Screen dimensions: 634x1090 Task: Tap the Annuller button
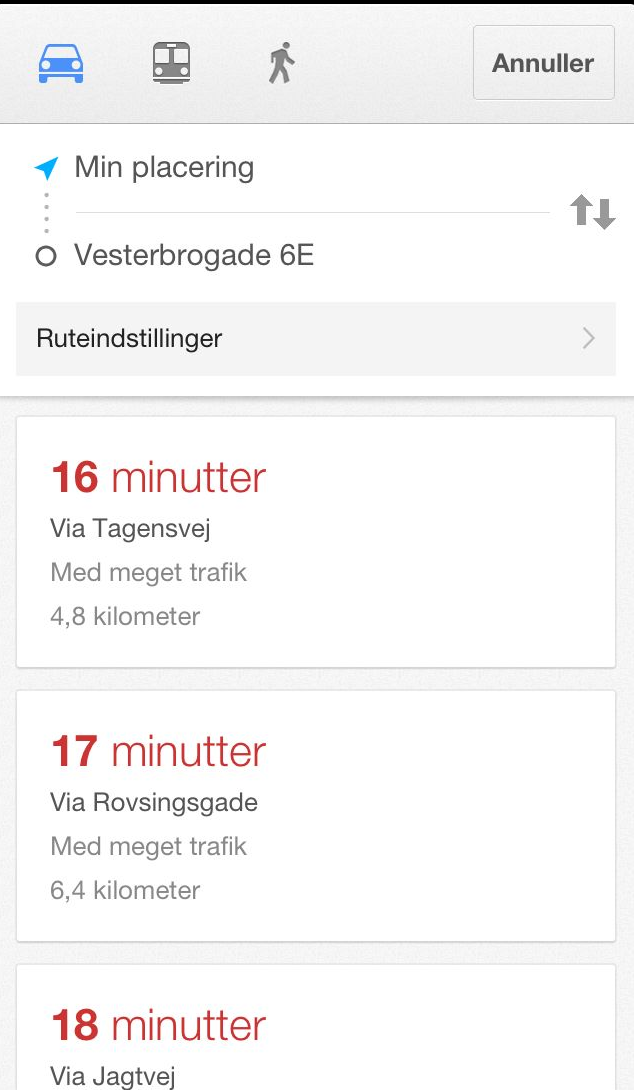(x=543, y=63)
